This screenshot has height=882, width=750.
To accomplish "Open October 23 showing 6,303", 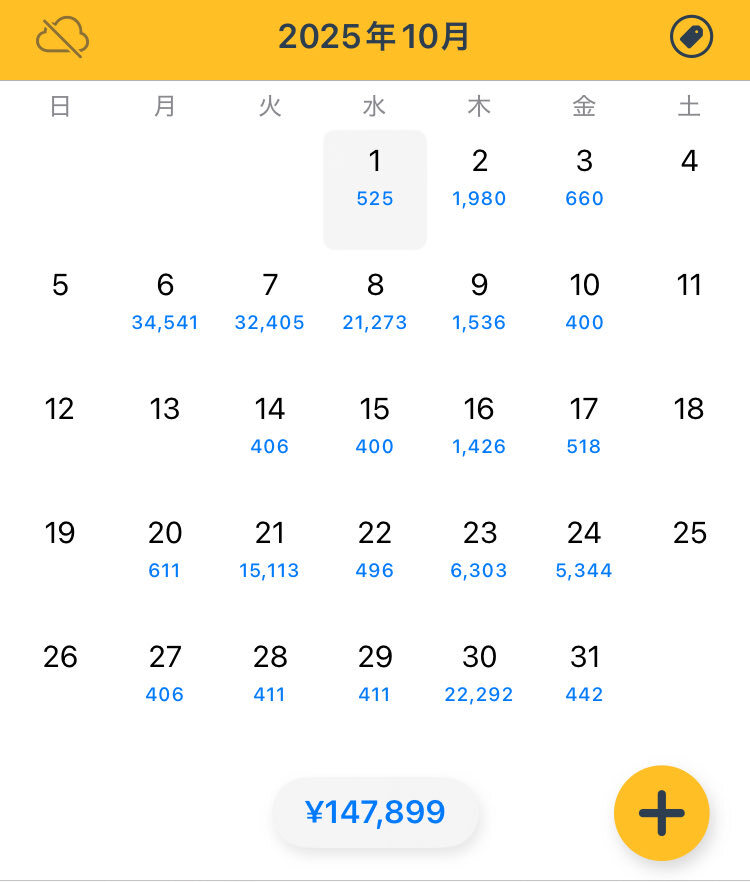I will coord(479,551).
